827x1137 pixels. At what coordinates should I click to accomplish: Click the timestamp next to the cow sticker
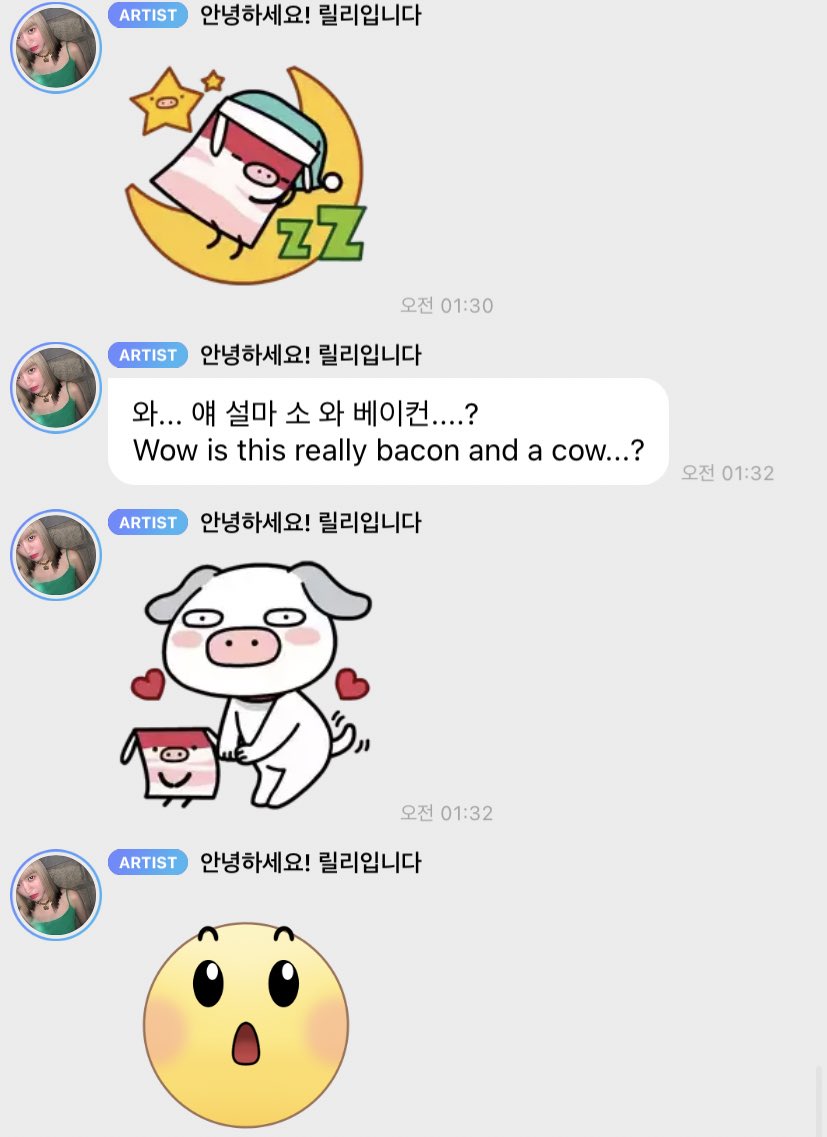click(x=446, y=813)
